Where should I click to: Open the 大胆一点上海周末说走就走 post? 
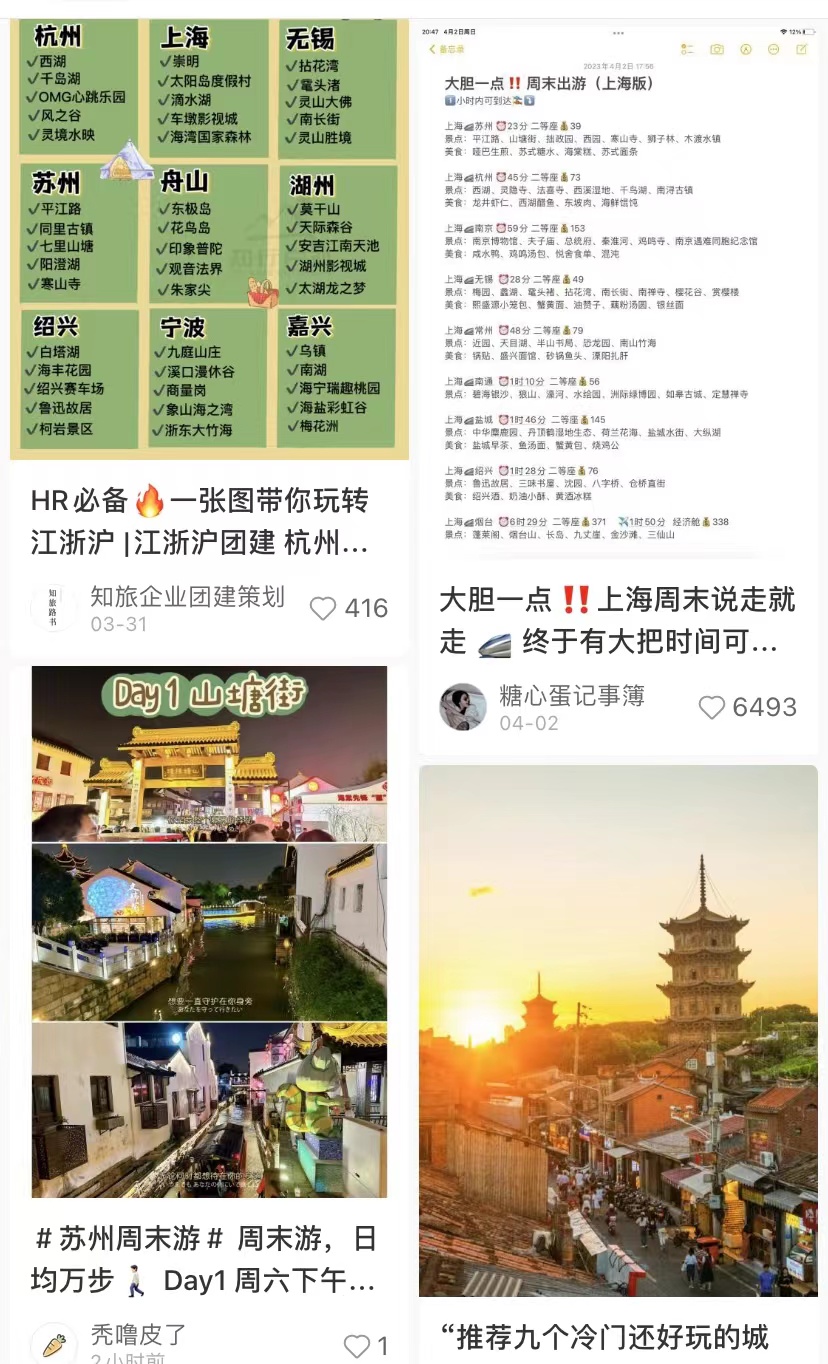click(617, 620)
